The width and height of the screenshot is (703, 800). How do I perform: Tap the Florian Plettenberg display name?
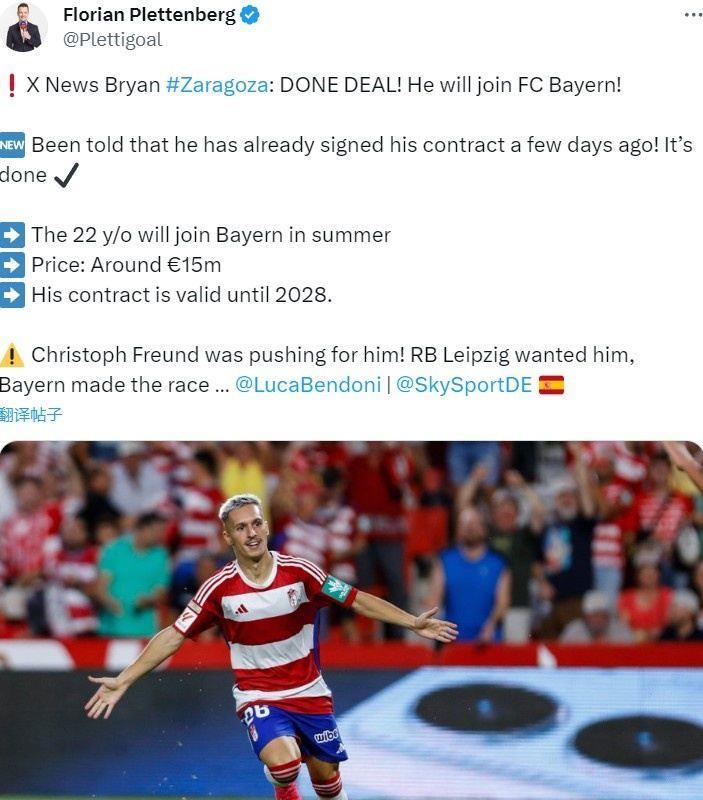click(149, 15)
